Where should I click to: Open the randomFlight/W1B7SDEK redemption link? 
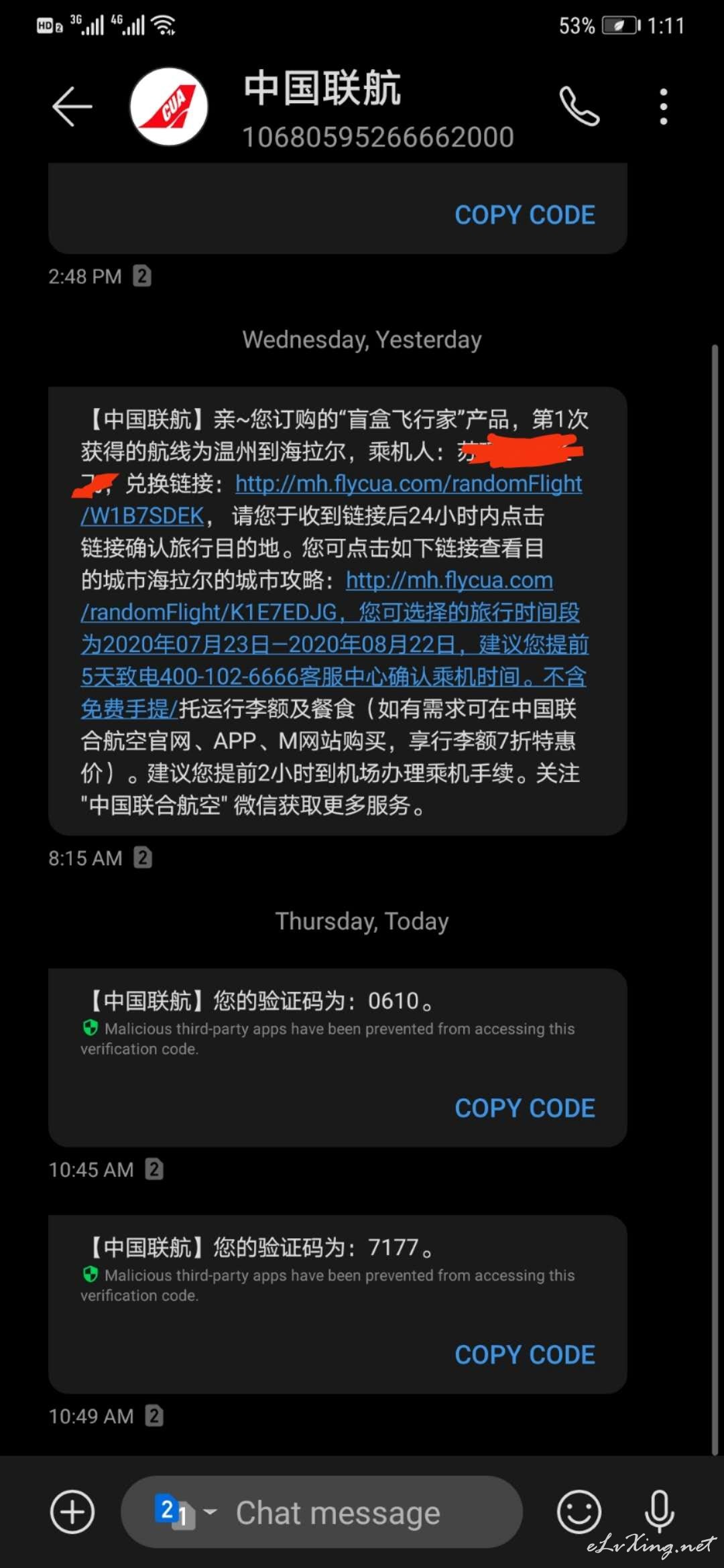409,484
